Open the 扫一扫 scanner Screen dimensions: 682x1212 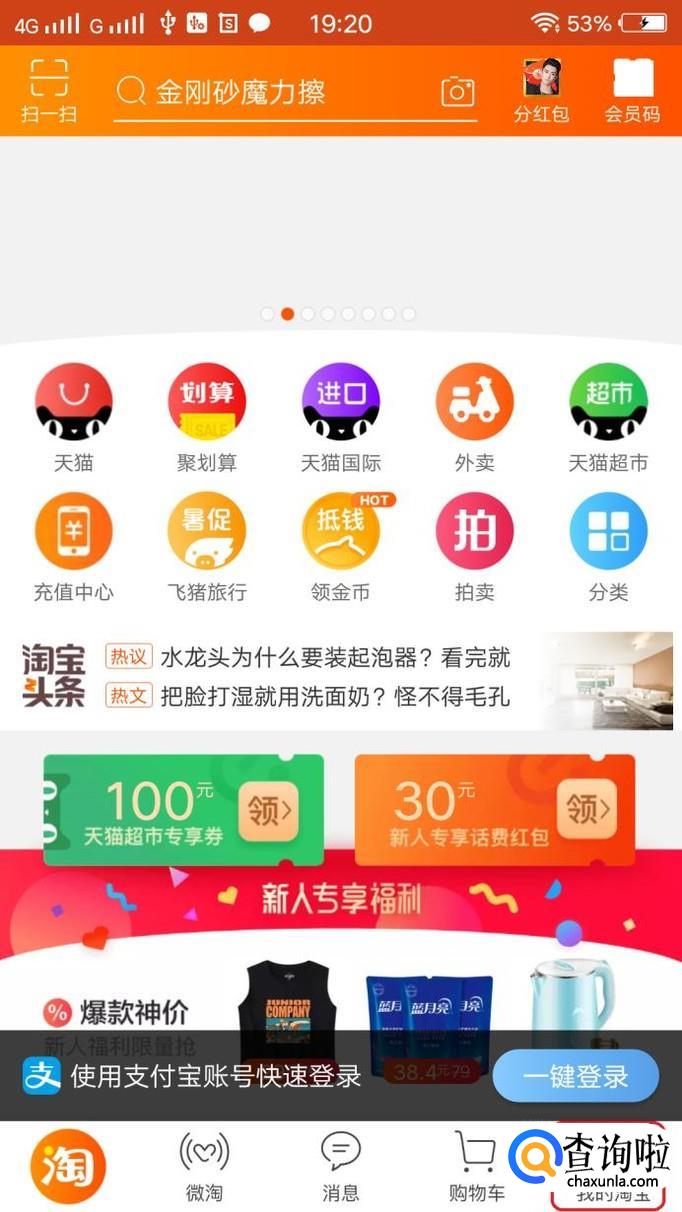point(48,90)
